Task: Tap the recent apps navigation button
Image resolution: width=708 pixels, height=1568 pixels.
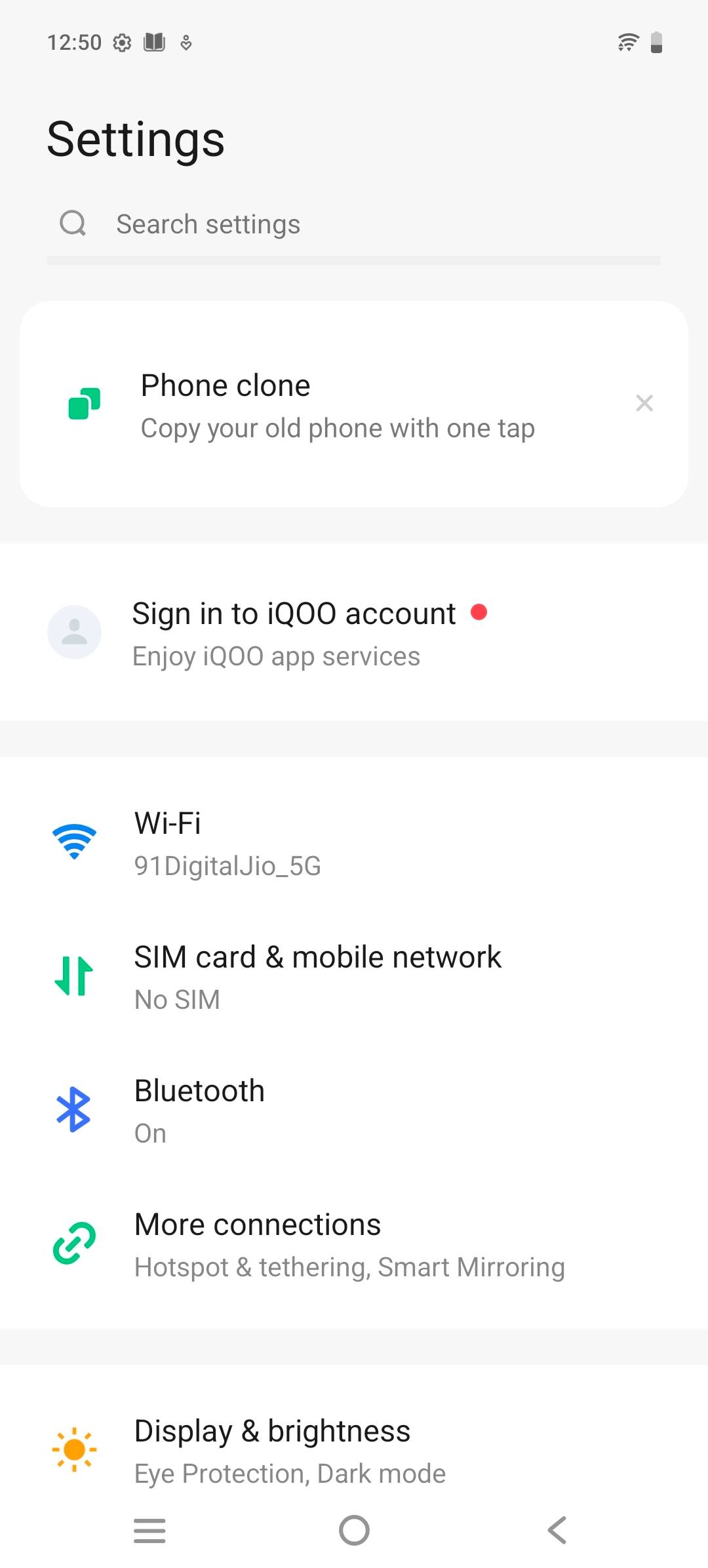Action: pos(149,1530)
